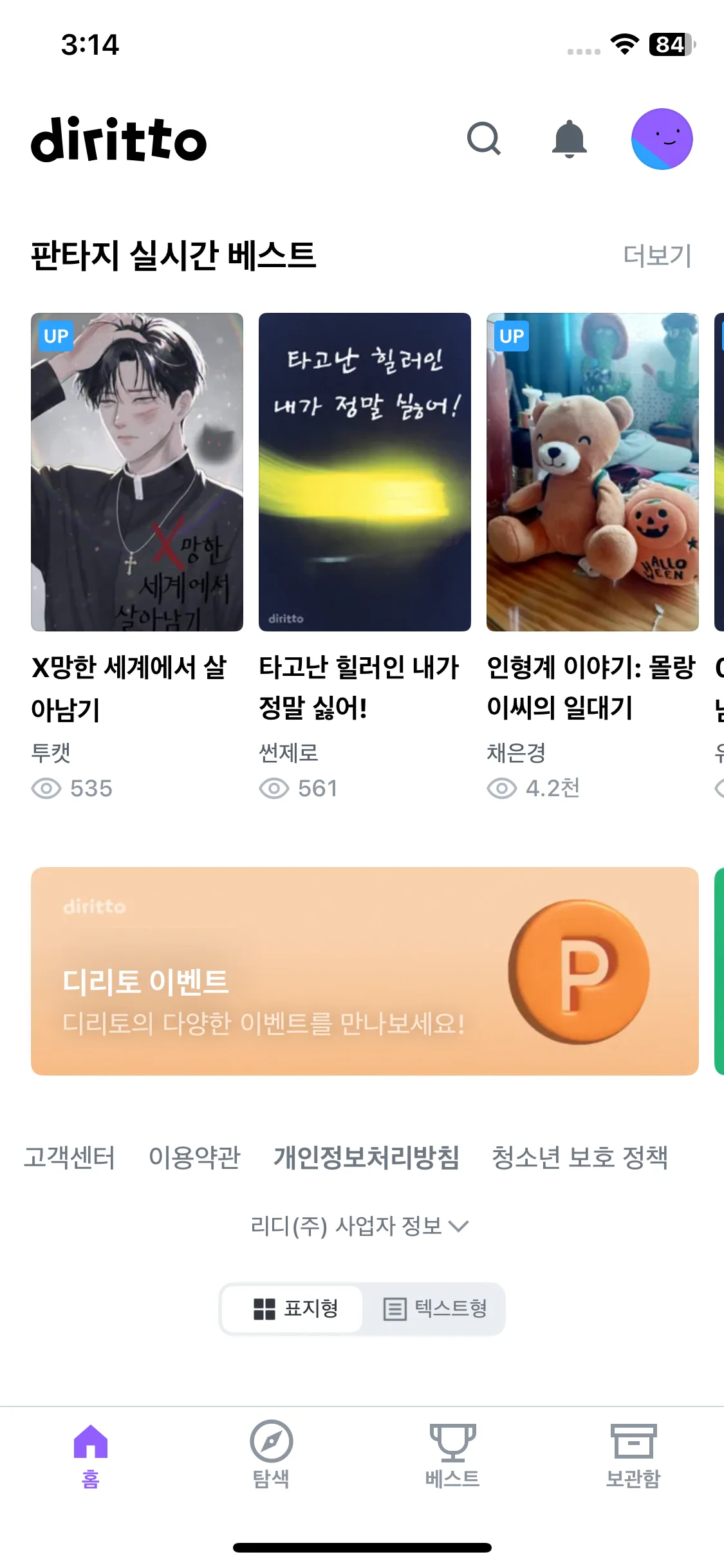724x1568 pixels.
Task: Open the novel X망한 세계에서 살아남기
Action: click(137, 472)
